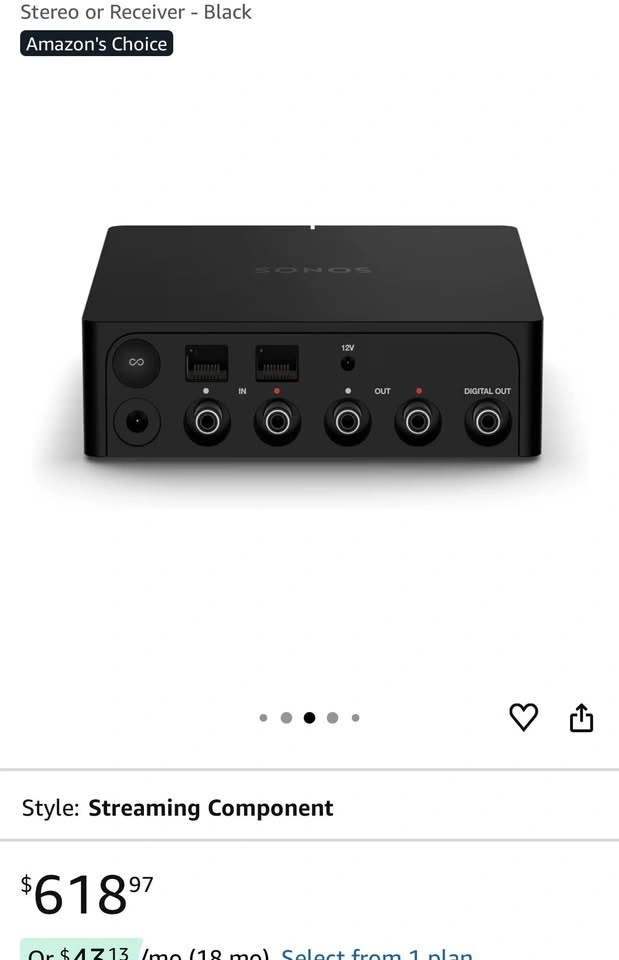The width and height of the screenshot is (619, 960).
Task: Add this Sonos product to your wish list
Action: [523, 717]
